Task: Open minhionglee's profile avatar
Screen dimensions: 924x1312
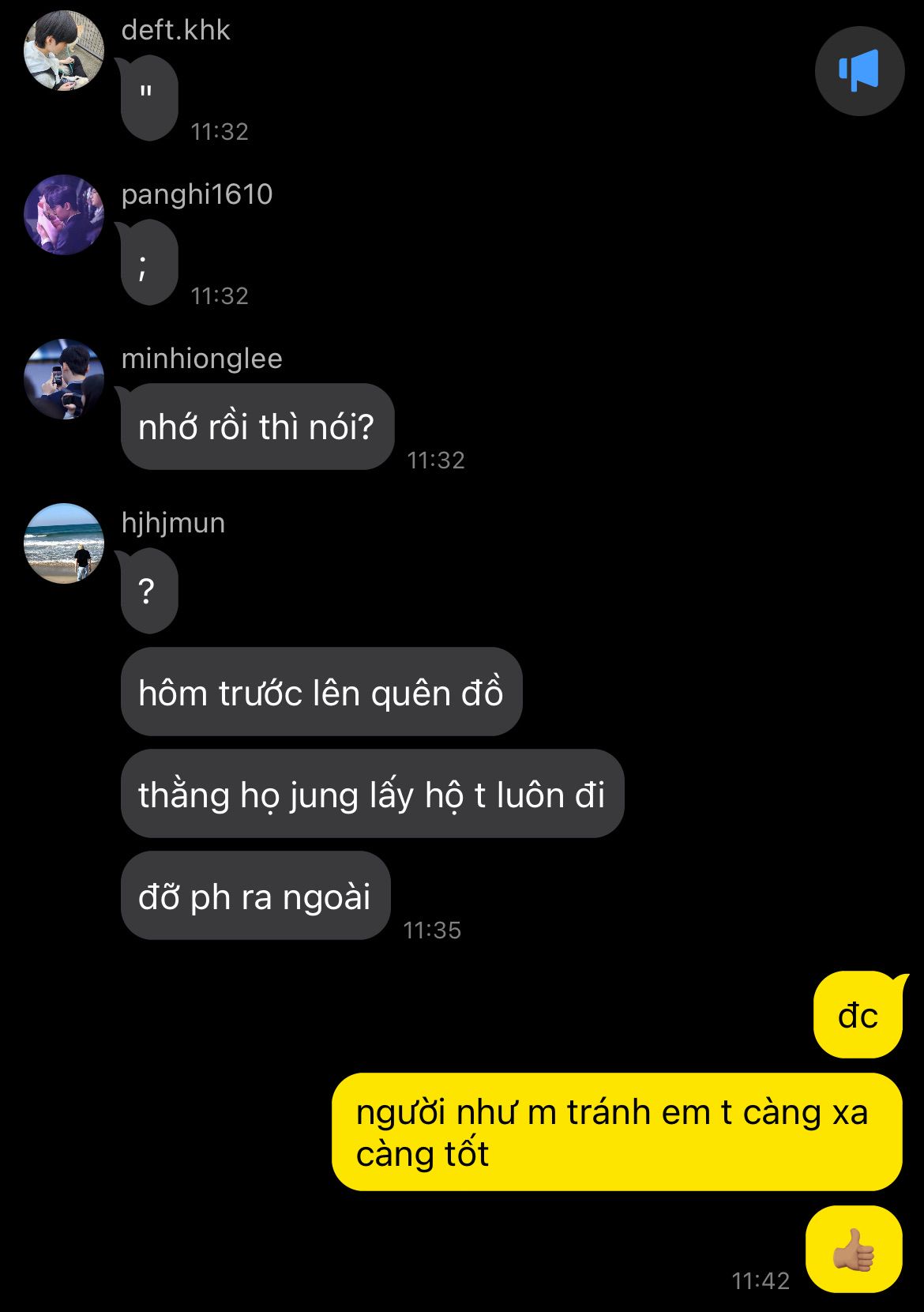Action: click(x=64, y=379)
